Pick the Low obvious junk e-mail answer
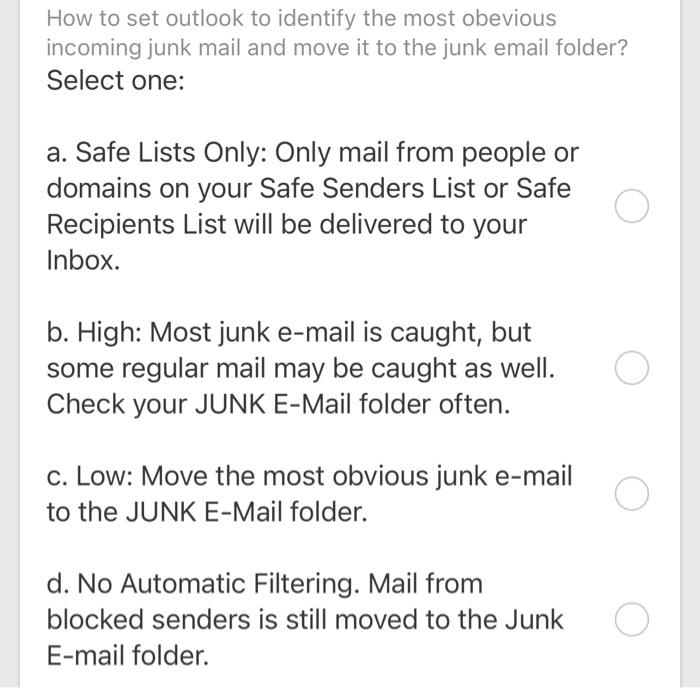The image size is (700, 688). 632,494
